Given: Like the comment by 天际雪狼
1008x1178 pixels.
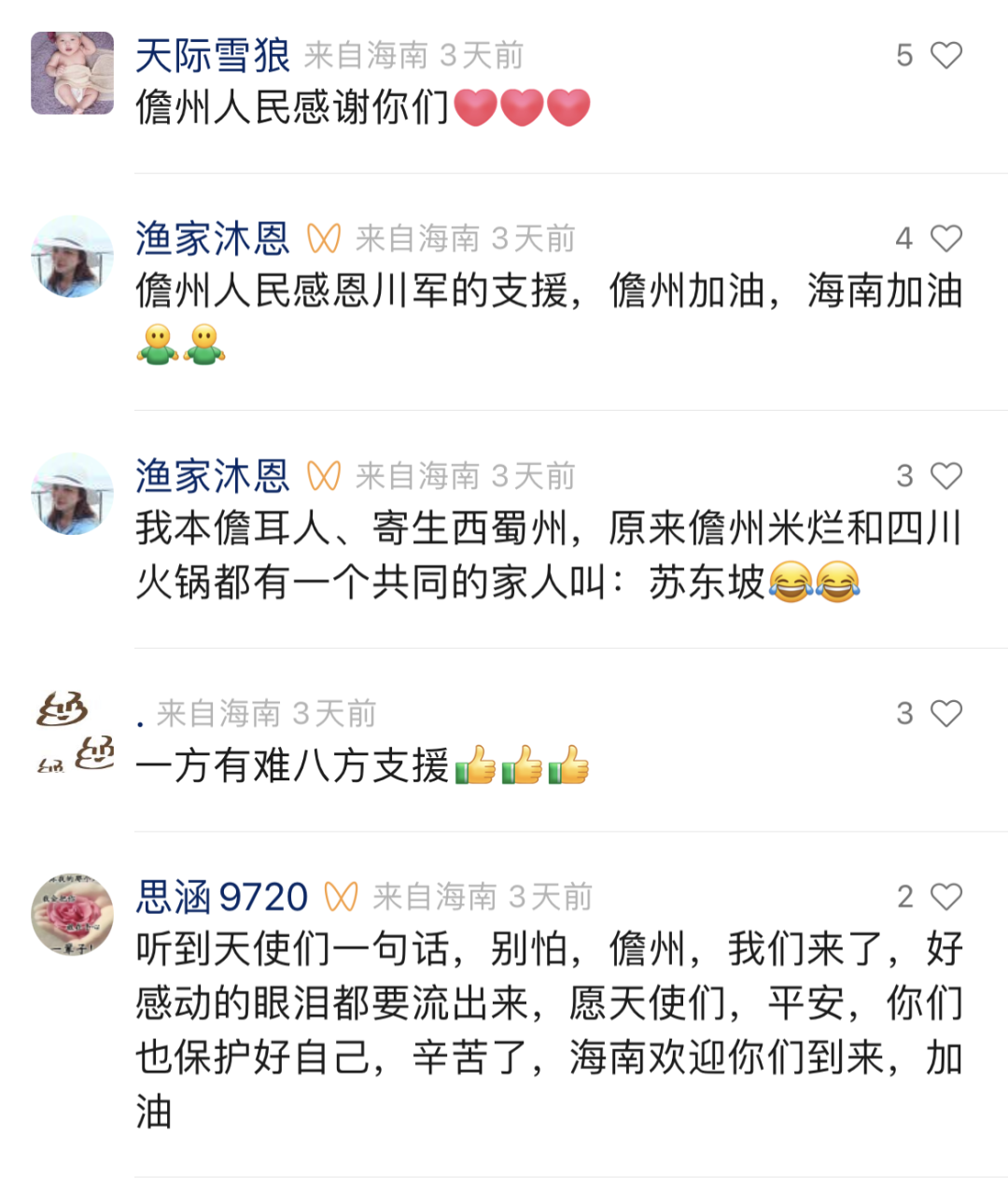Looking at the screenshot, I should [x=945, y=56].
